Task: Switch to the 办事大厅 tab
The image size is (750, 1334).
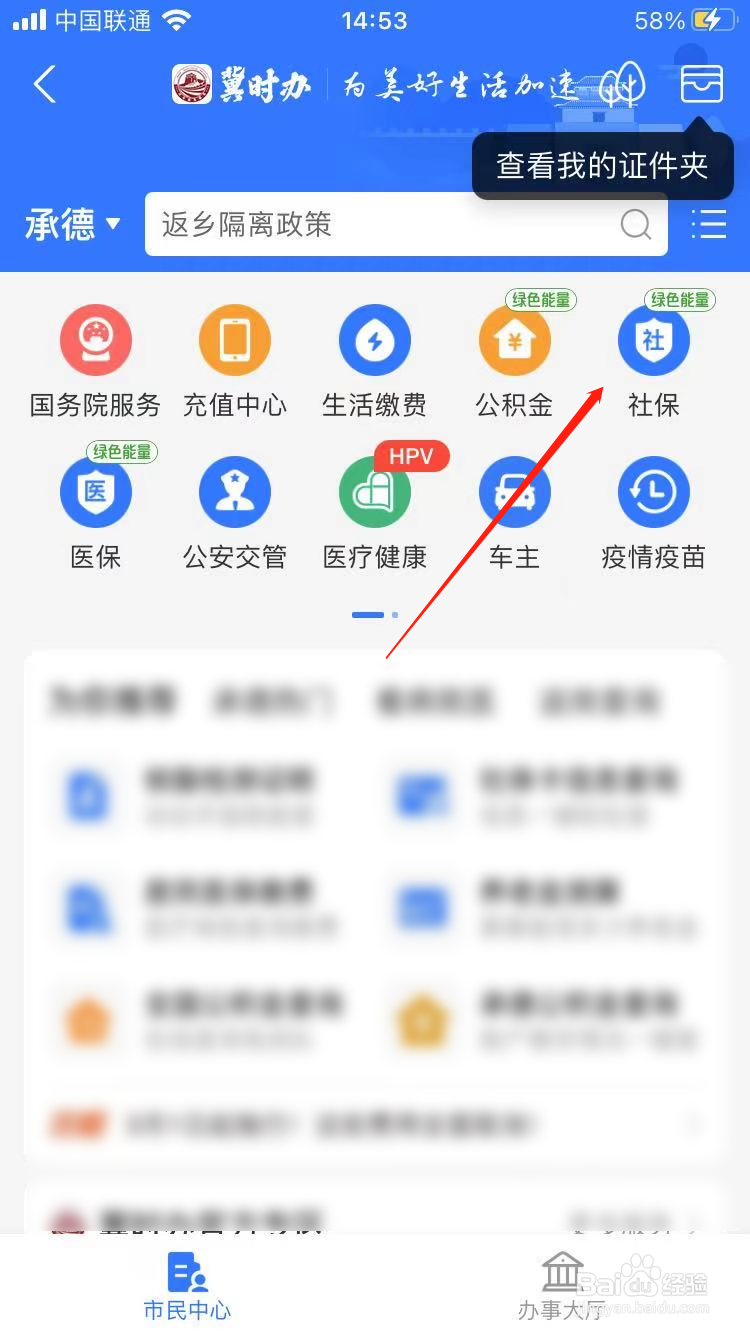Action: [x=562, y=1283]
